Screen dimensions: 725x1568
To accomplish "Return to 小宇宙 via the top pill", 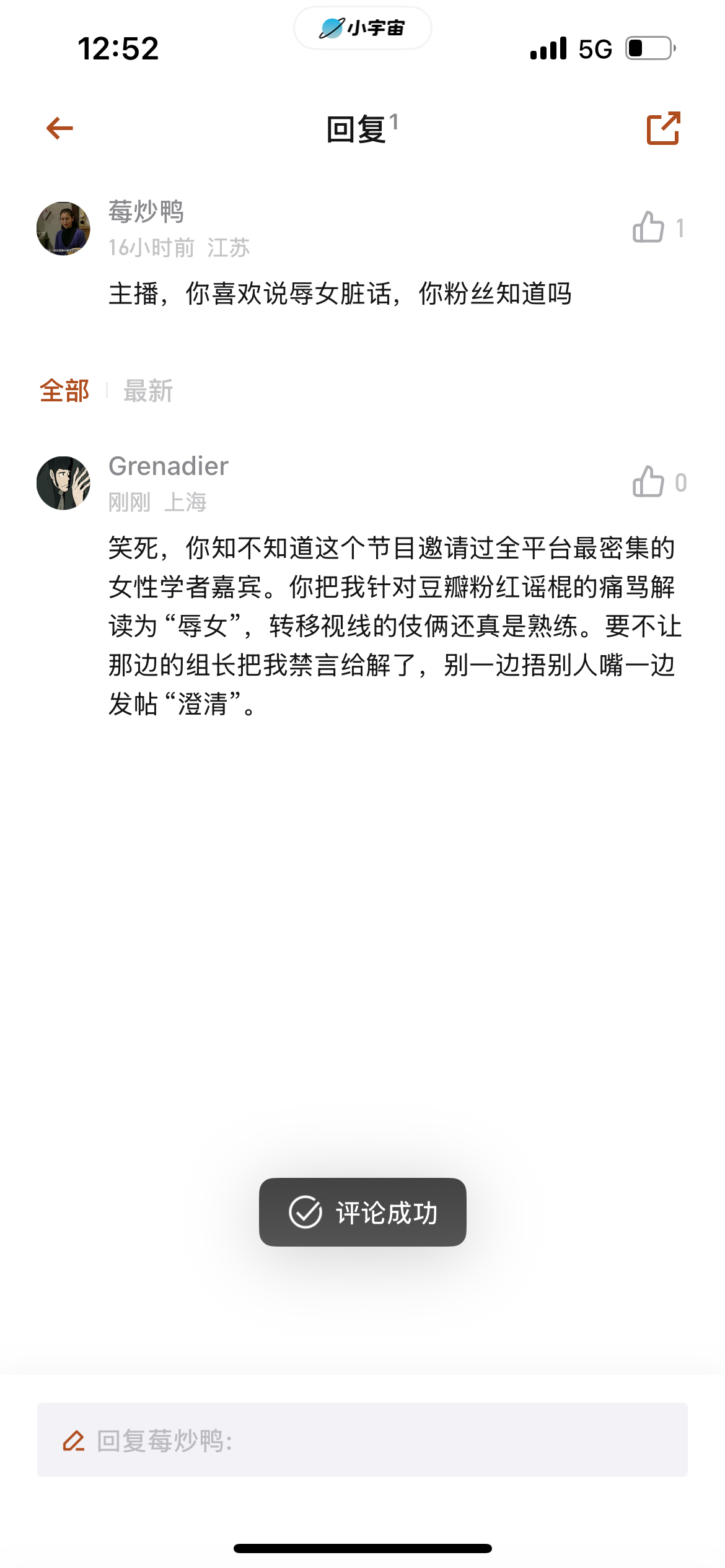I will [x=362, y=28].
